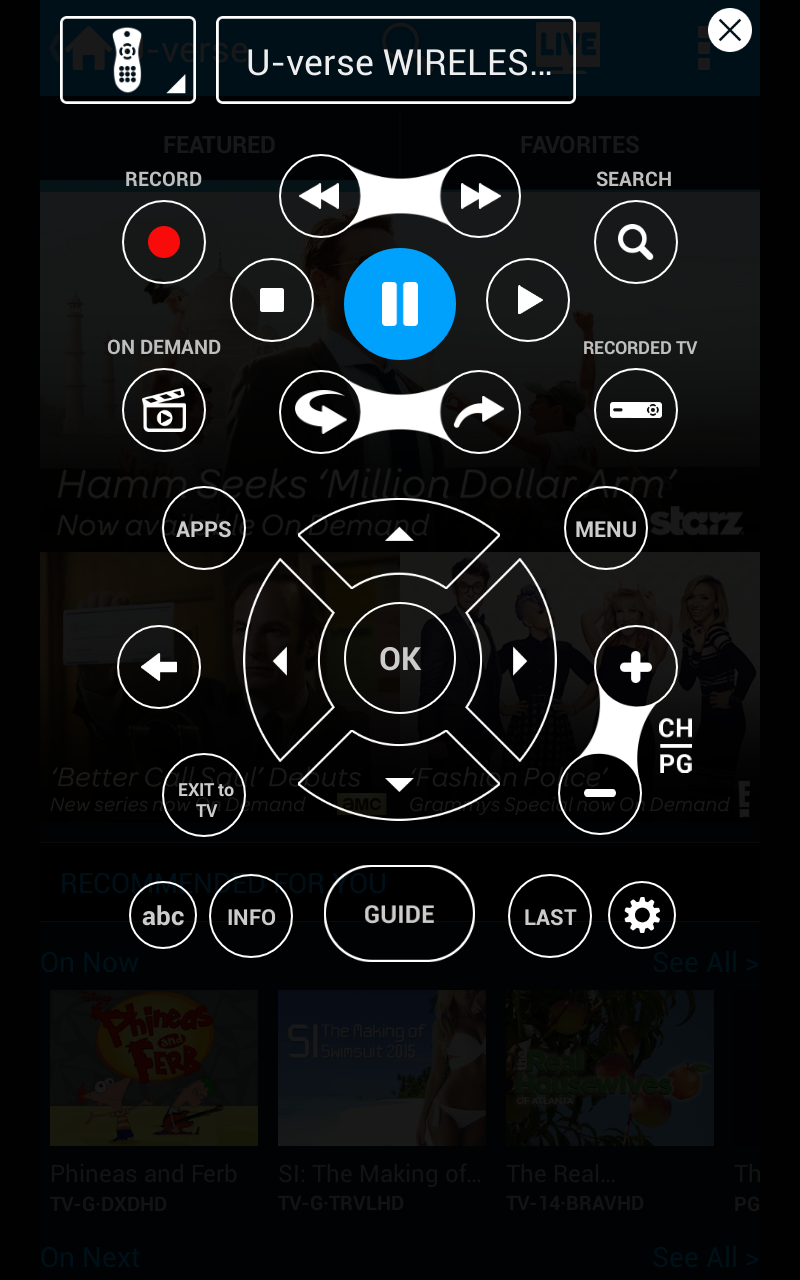
Task: Fast forward the current program
Action: coord(480,196)
